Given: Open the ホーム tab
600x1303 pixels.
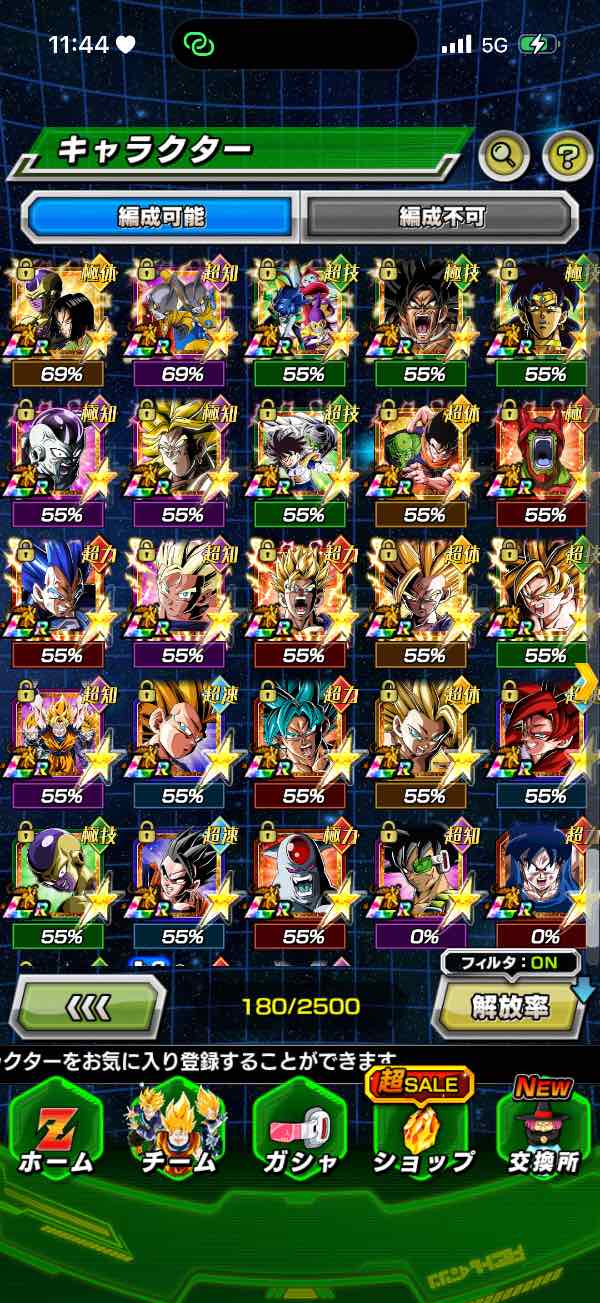Looking at the screenshot, I should (56, 1131).
